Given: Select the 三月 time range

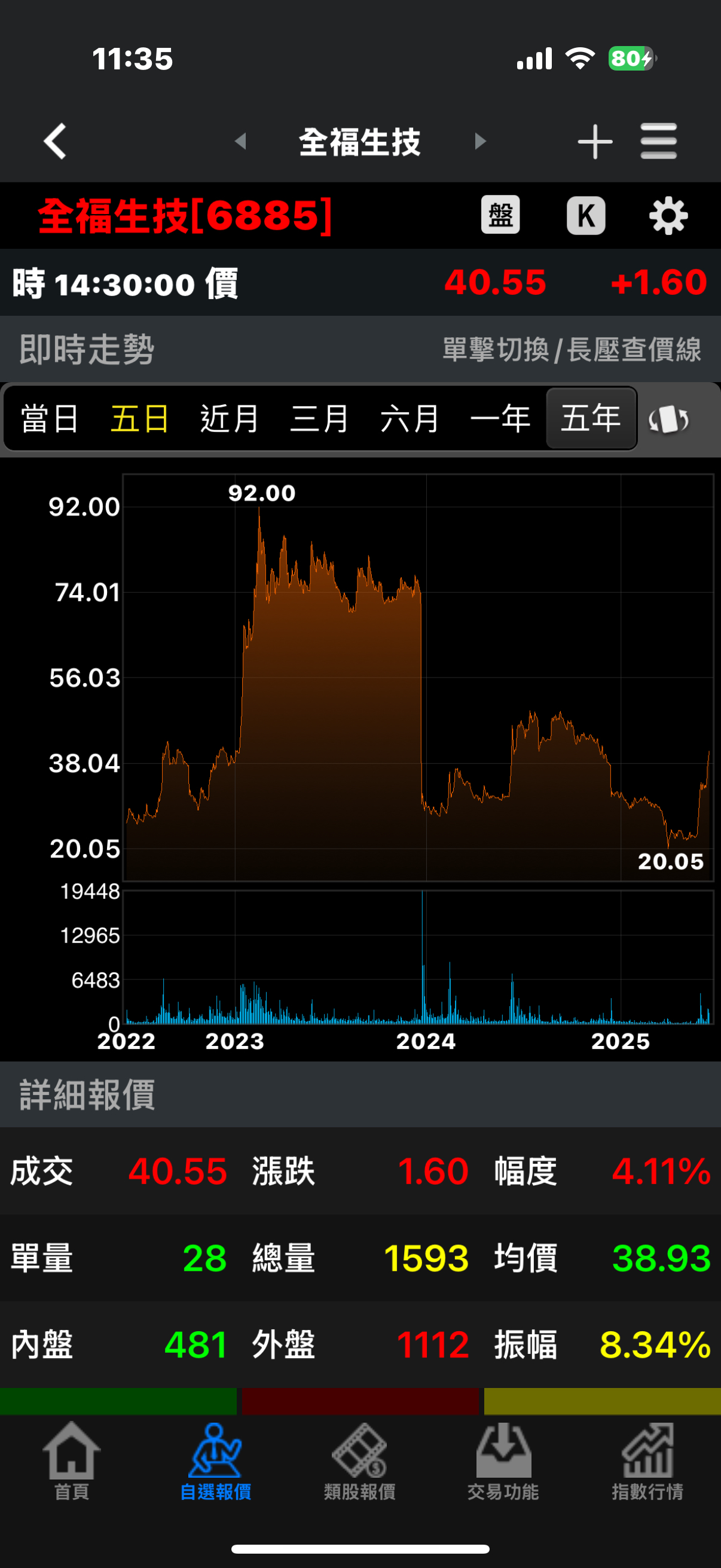Looking at the screenshot, I should [x=319, y=419].
